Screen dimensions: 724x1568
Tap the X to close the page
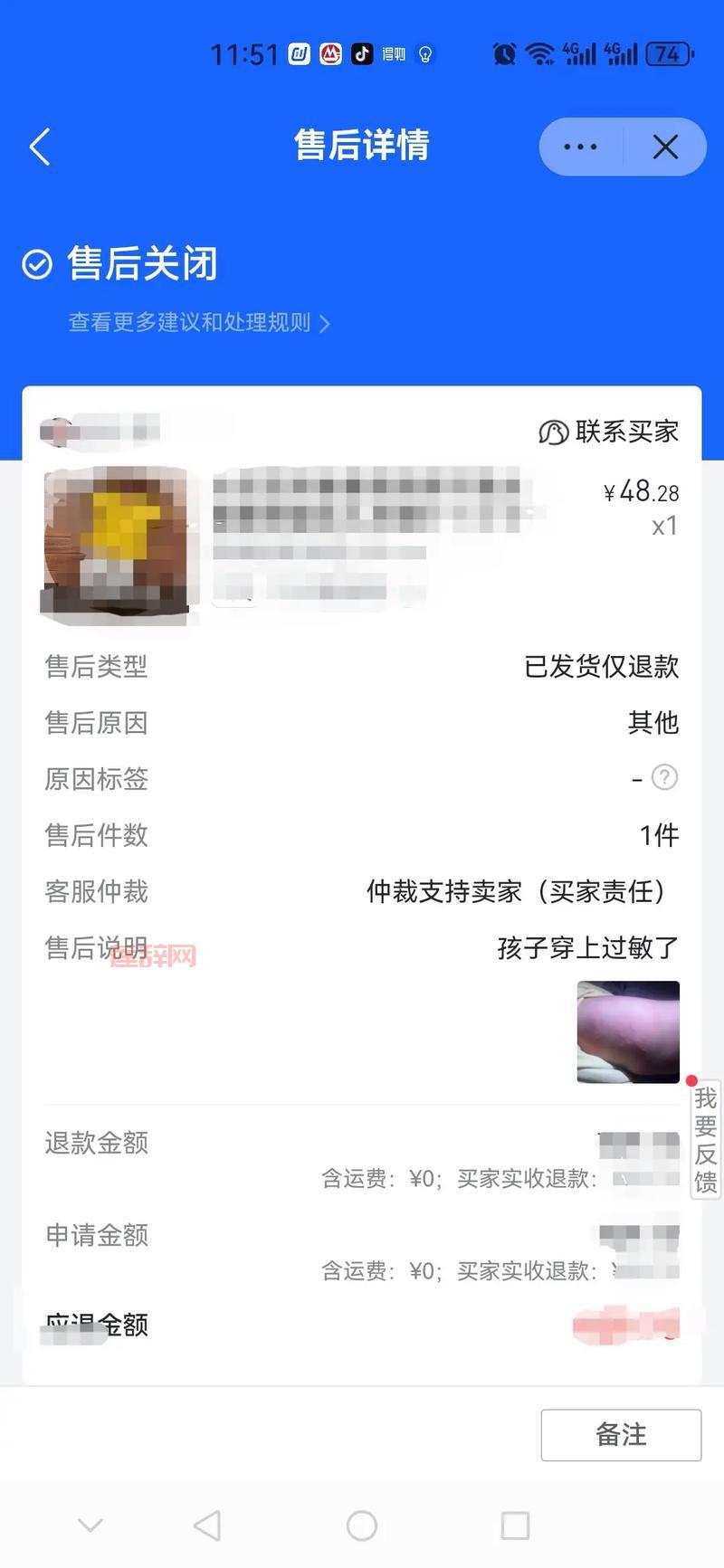[666, 146]
